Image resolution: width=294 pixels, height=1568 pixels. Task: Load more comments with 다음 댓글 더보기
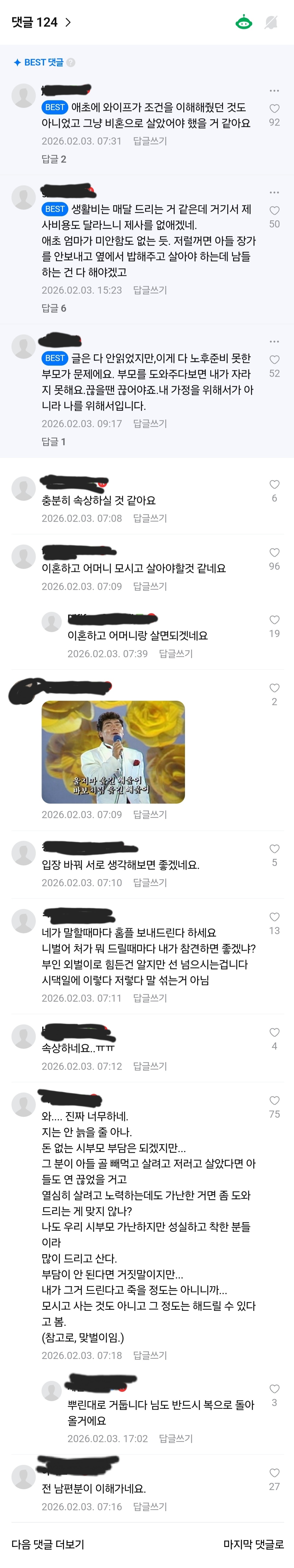(48, 1544)
